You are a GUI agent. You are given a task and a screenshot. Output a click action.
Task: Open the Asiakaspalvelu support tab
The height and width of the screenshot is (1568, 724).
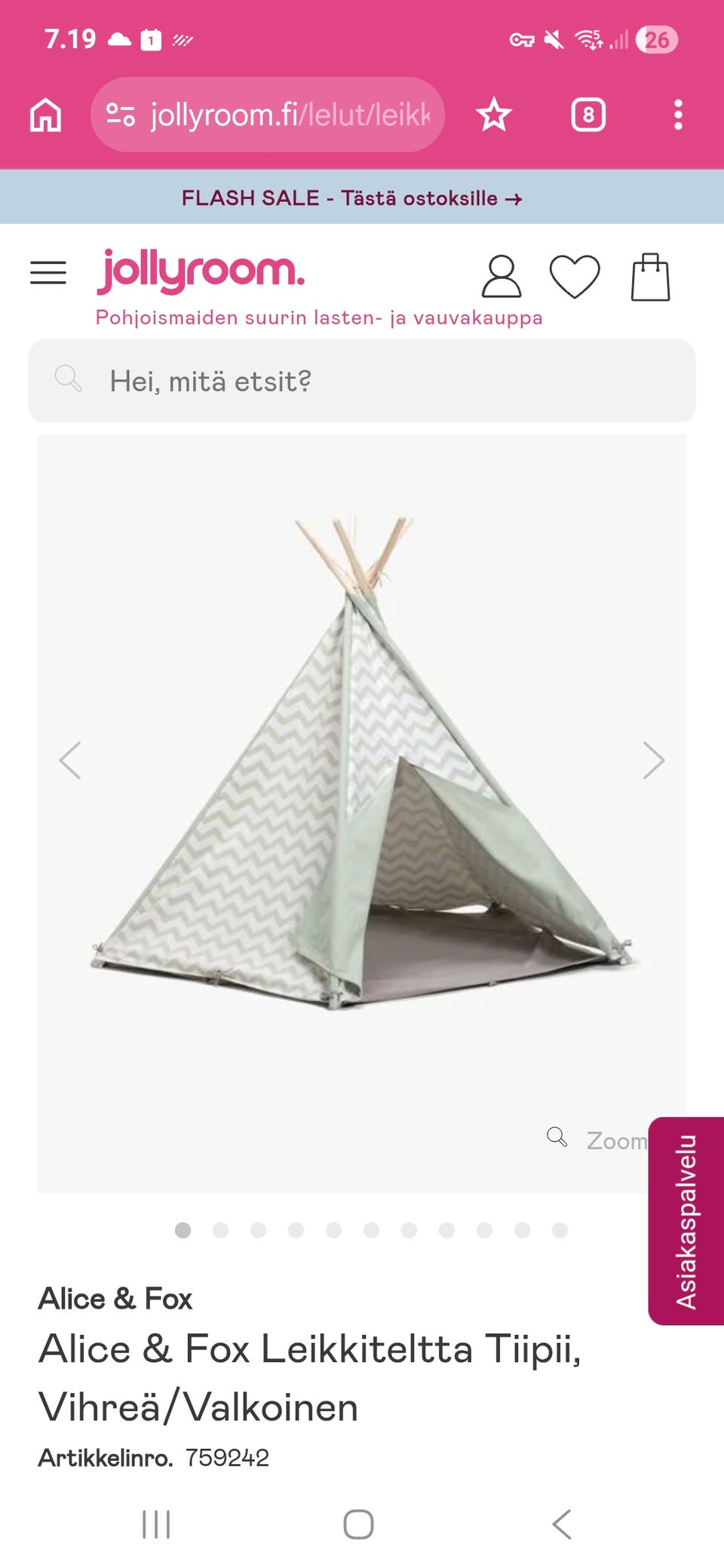(x=686, y=1221)
